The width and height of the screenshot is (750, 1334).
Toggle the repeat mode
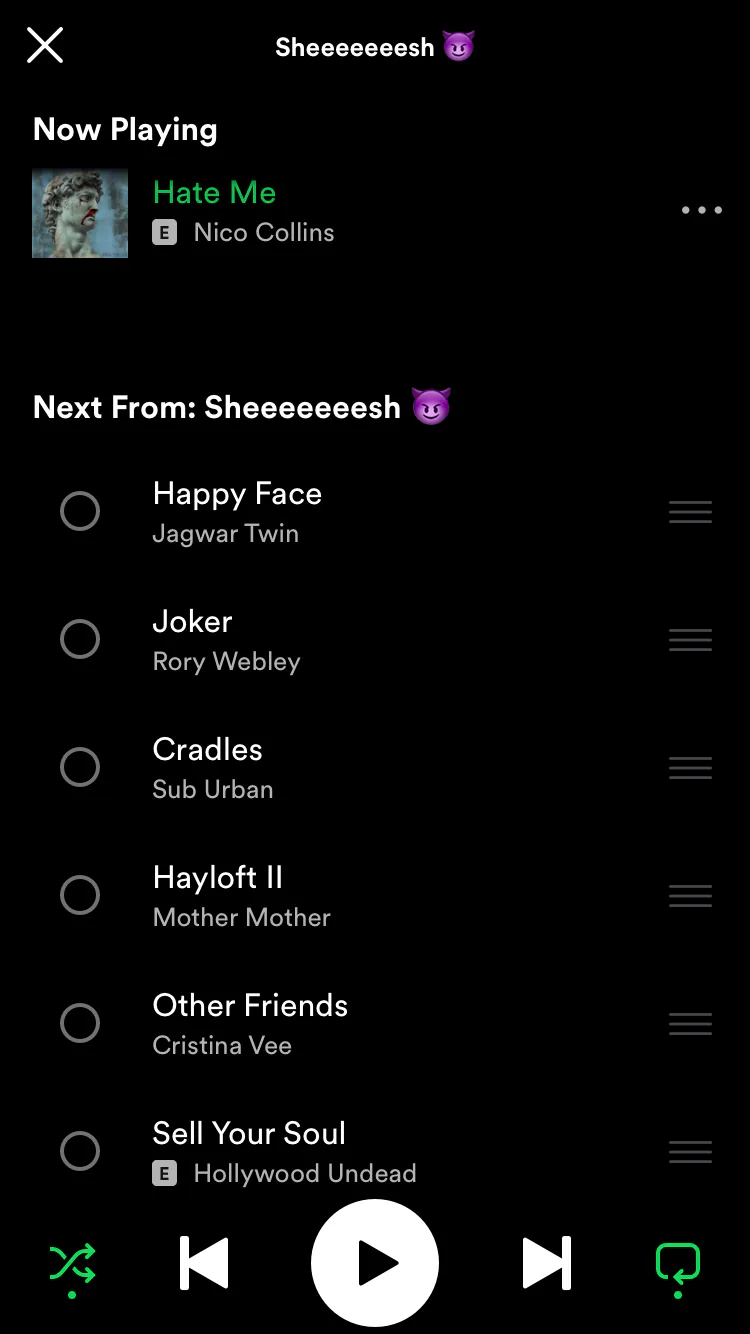pyautogui.click(x=678, y=1264)
